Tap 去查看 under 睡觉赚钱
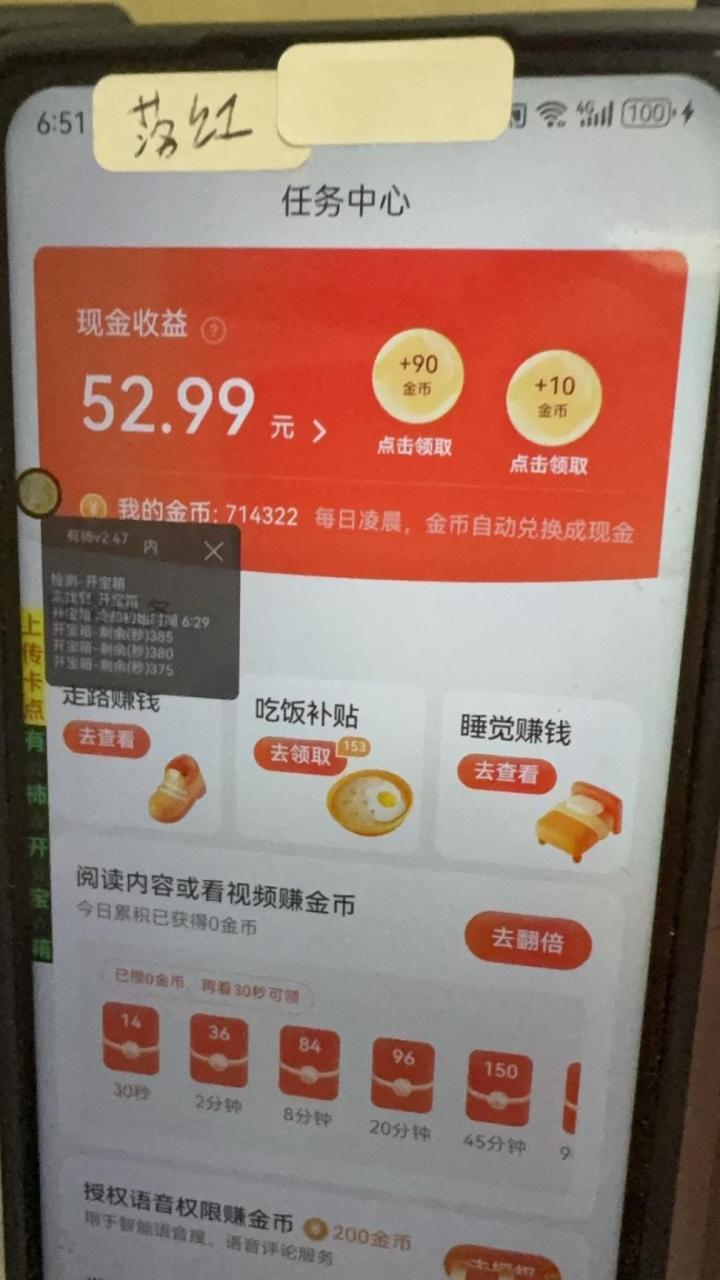The image size is (720, 1280). (x=506, y=773)
